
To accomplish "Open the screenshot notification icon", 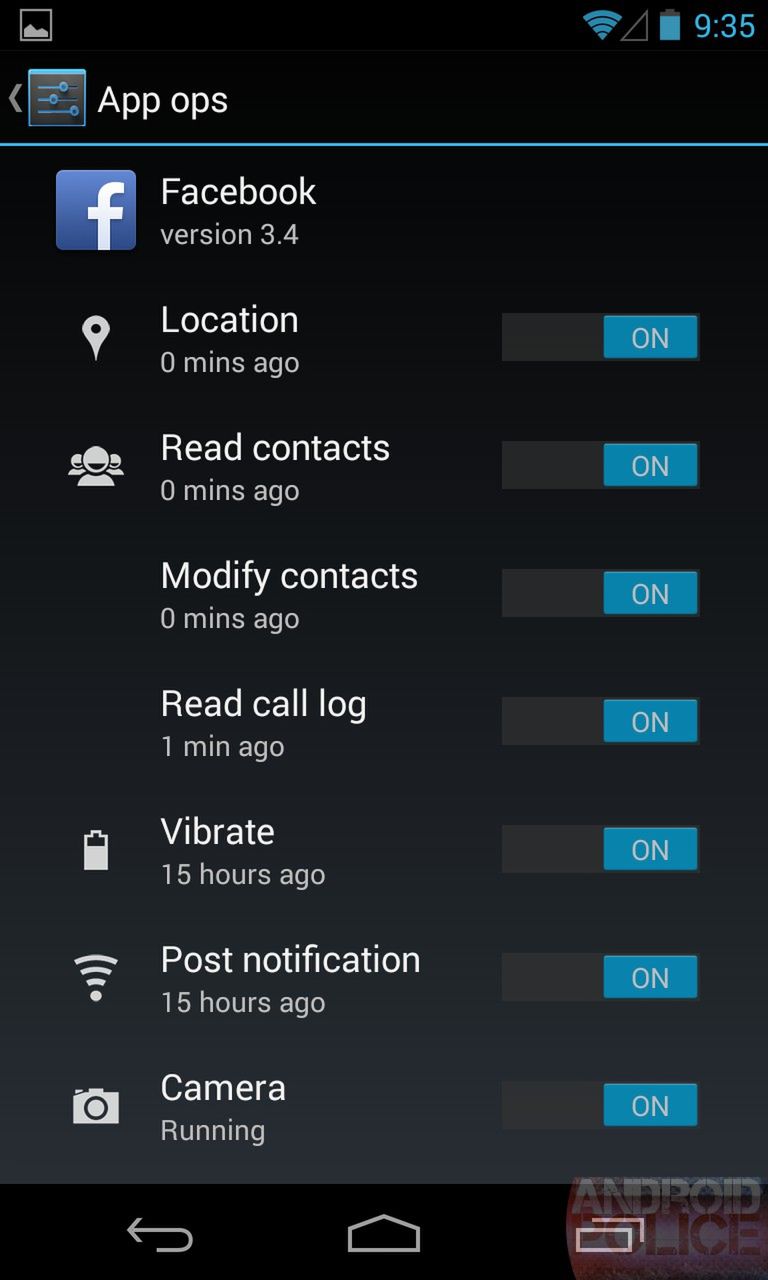I will (36, 25).
